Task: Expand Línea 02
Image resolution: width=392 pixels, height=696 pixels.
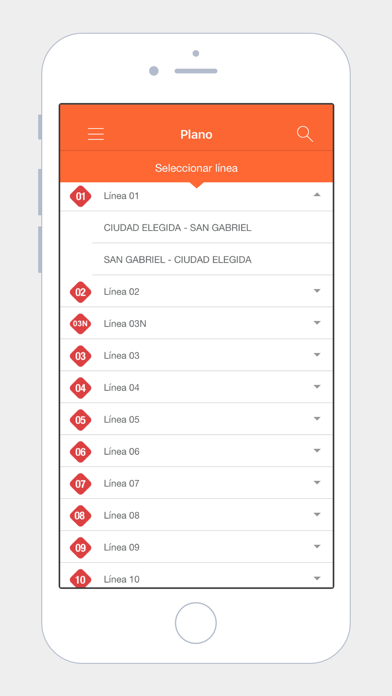Action: (196, 292)
